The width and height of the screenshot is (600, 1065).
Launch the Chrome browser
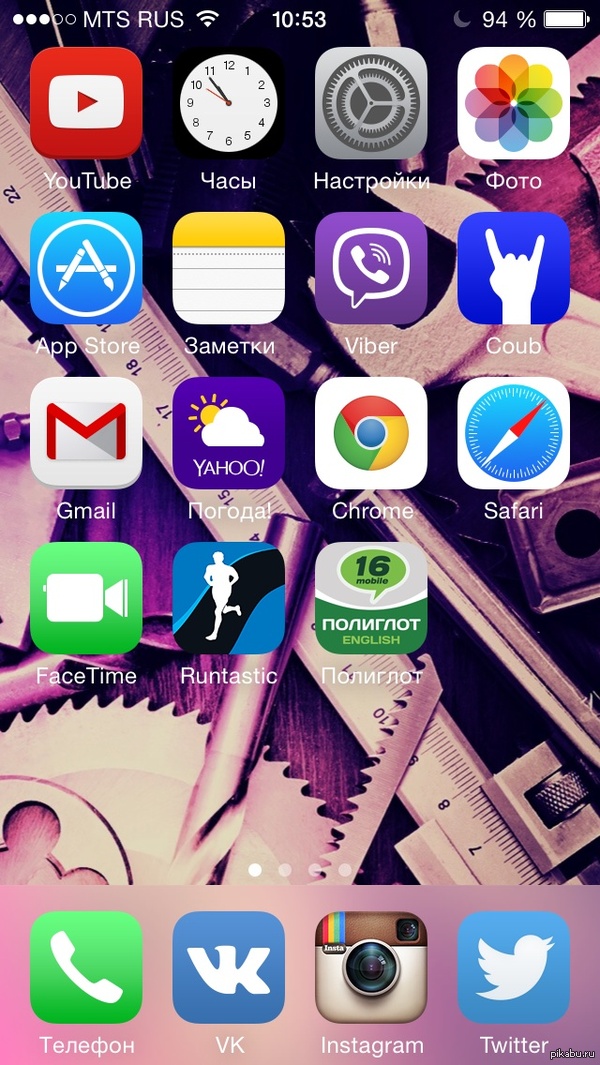(371, 433)
